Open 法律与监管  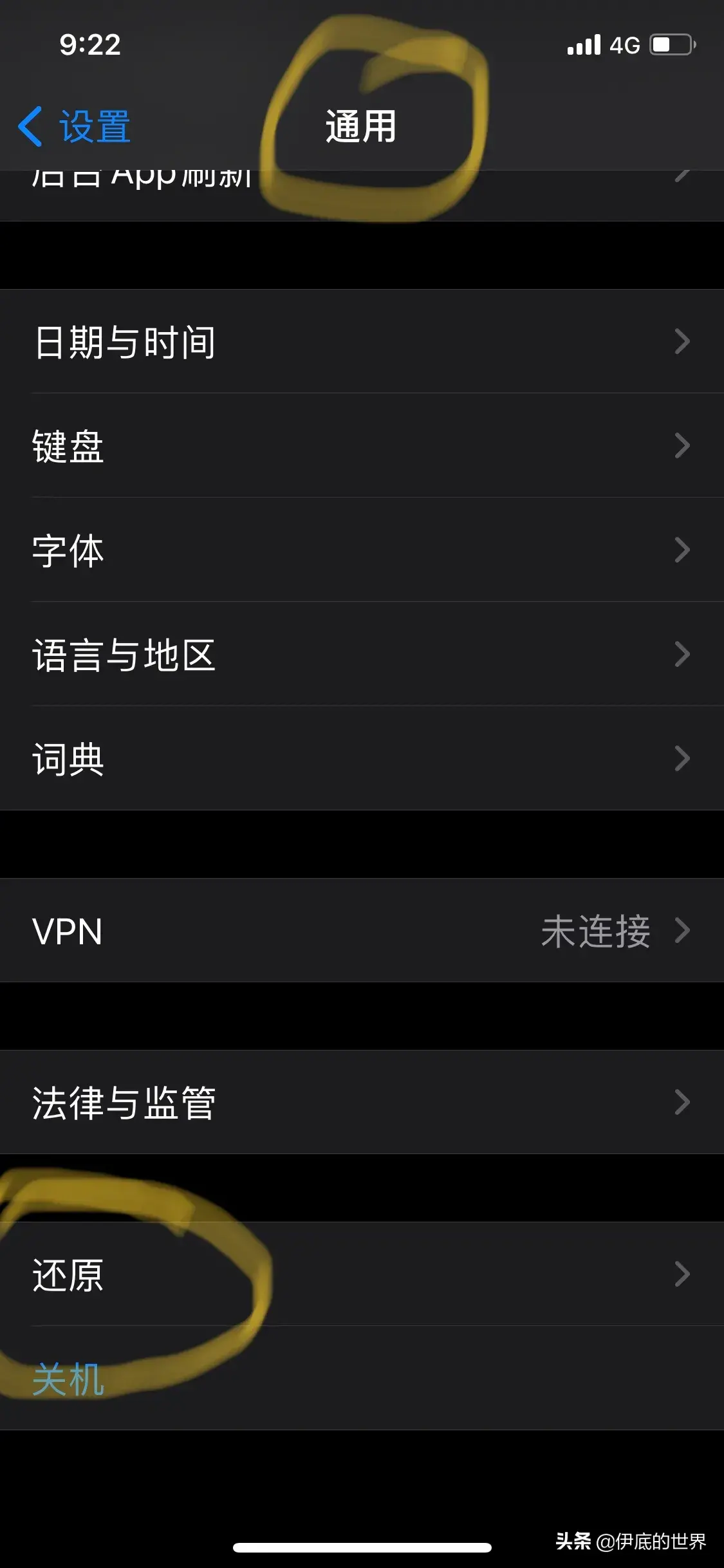coord(362,1102)
